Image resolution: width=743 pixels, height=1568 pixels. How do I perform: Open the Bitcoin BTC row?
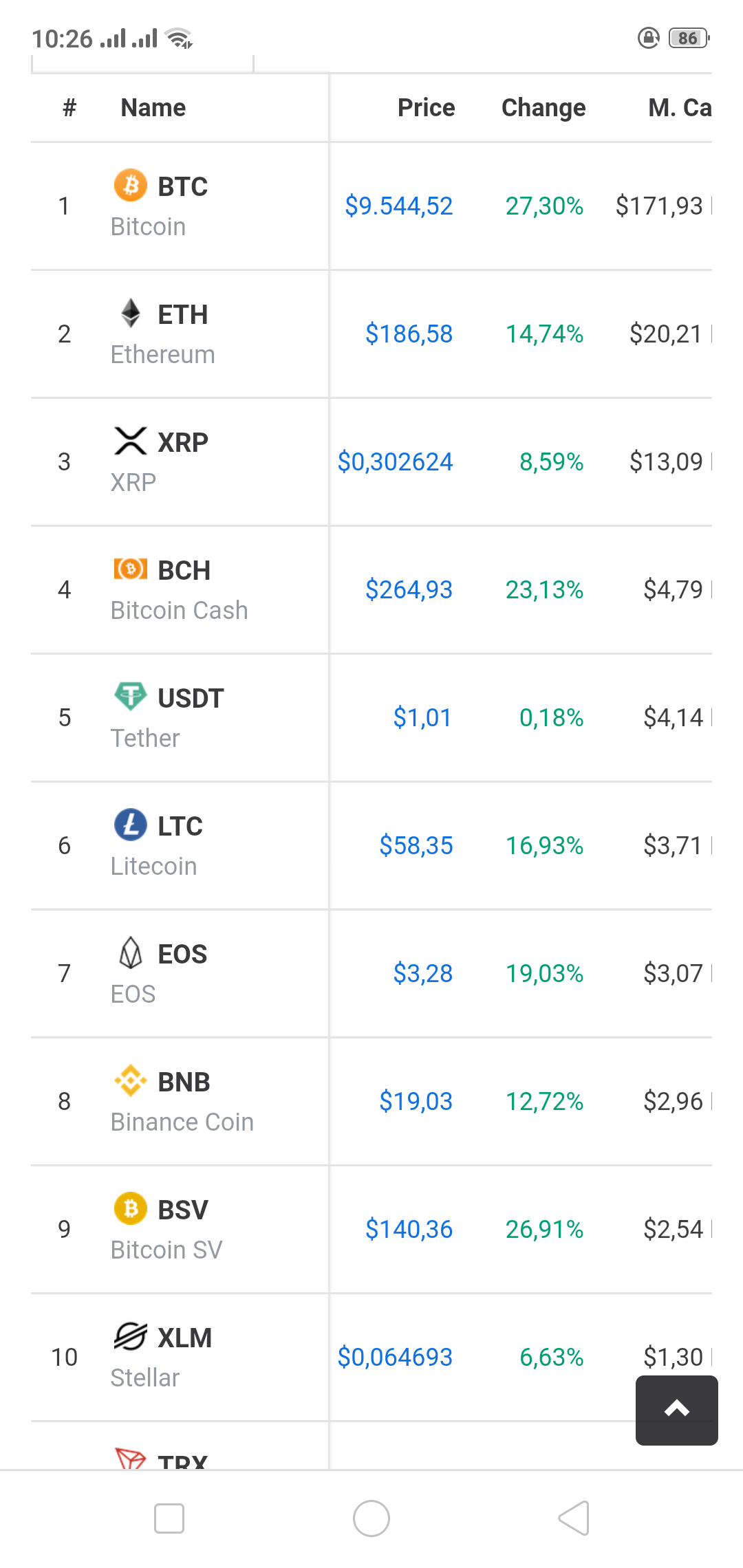[182, 206]
